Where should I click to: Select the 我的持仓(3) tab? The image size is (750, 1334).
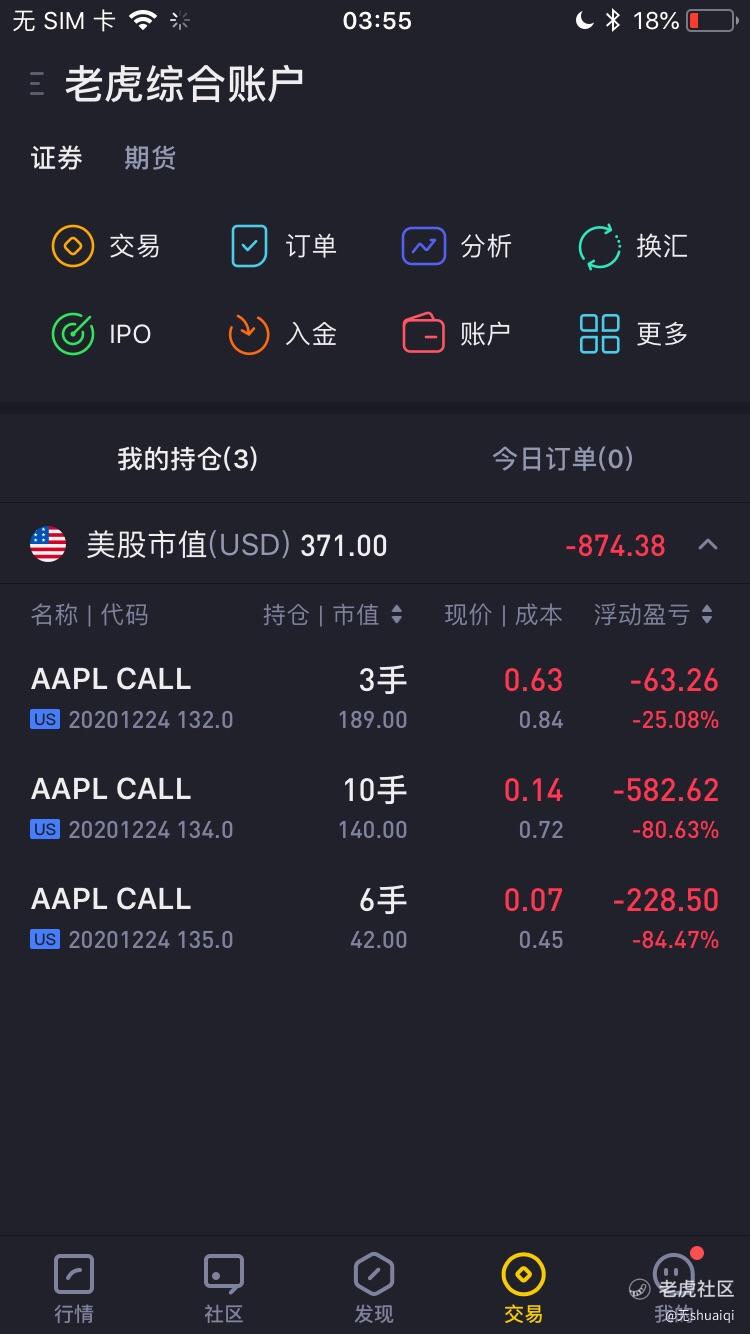pos(188,459)
